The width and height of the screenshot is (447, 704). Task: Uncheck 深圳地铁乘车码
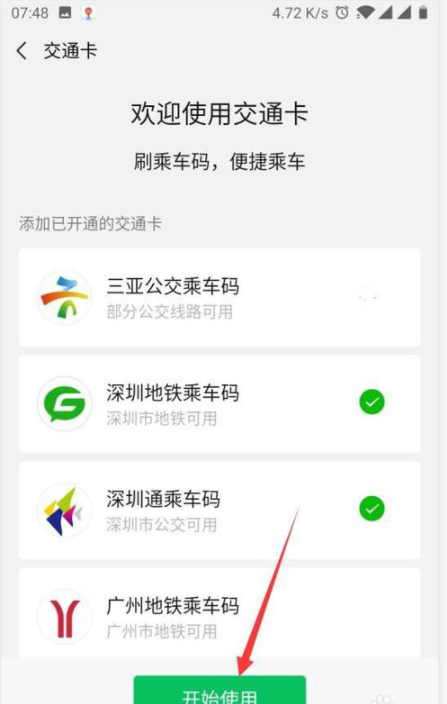point(372,402)
